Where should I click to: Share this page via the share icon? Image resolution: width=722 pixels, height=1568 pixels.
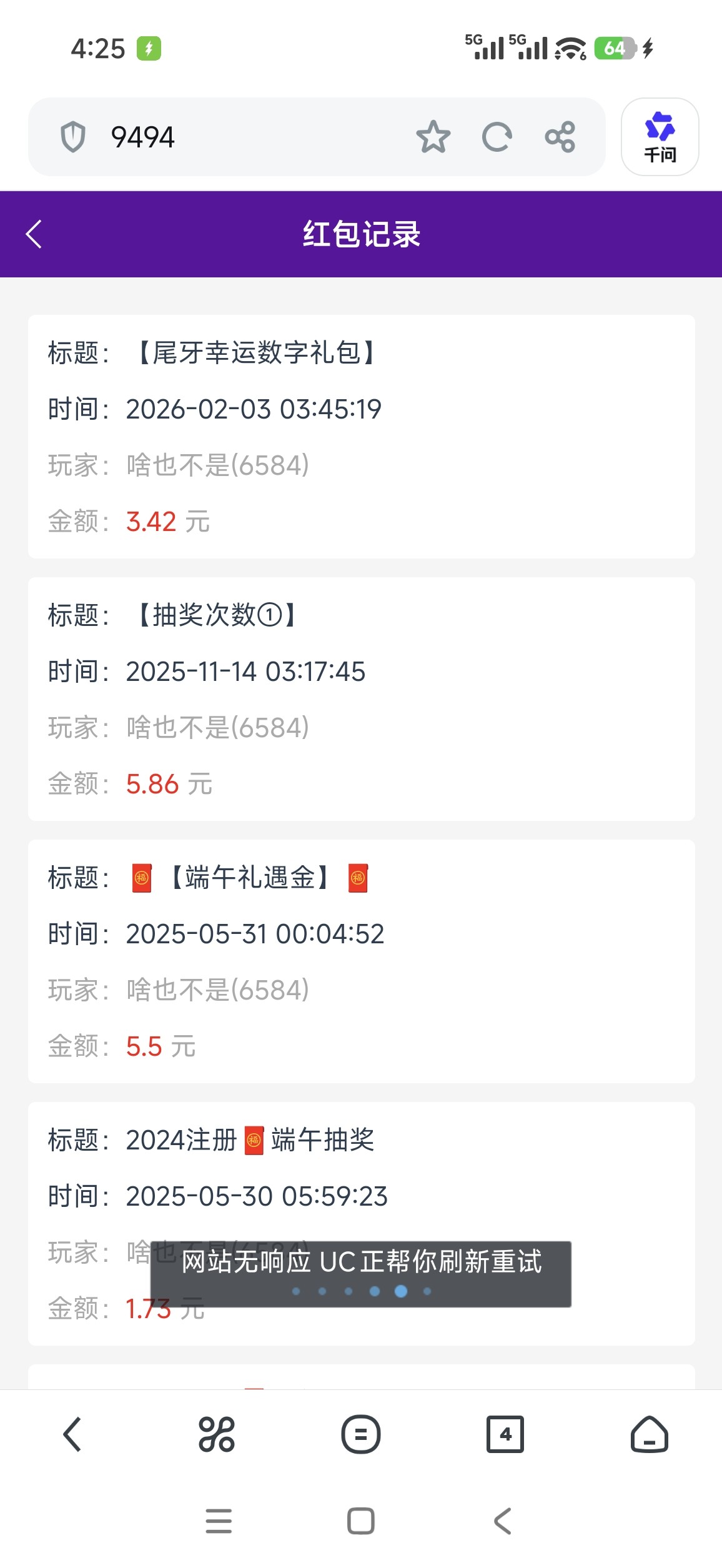point(560,137)
